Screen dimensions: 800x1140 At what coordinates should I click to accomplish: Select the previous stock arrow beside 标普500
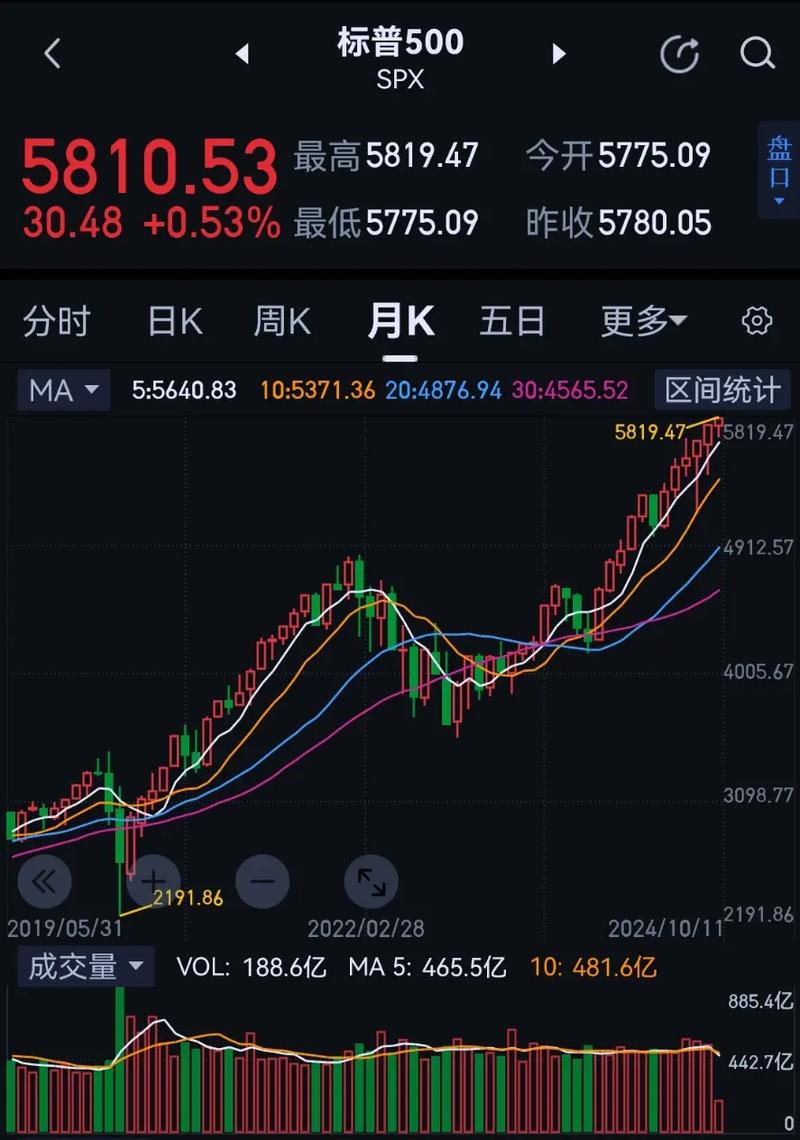click(x=243, y=55)
